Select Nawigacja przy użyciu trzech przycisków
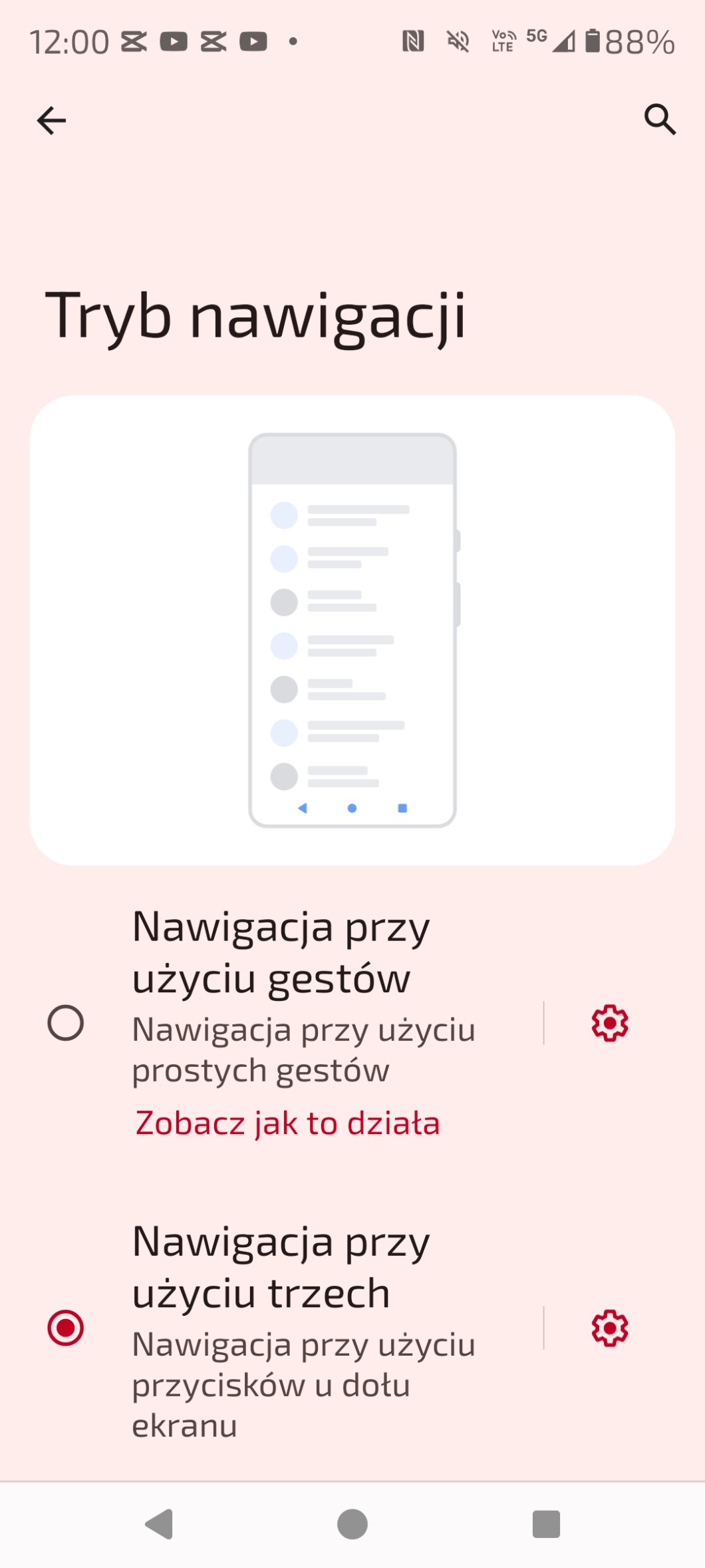 pos(66,1328)
